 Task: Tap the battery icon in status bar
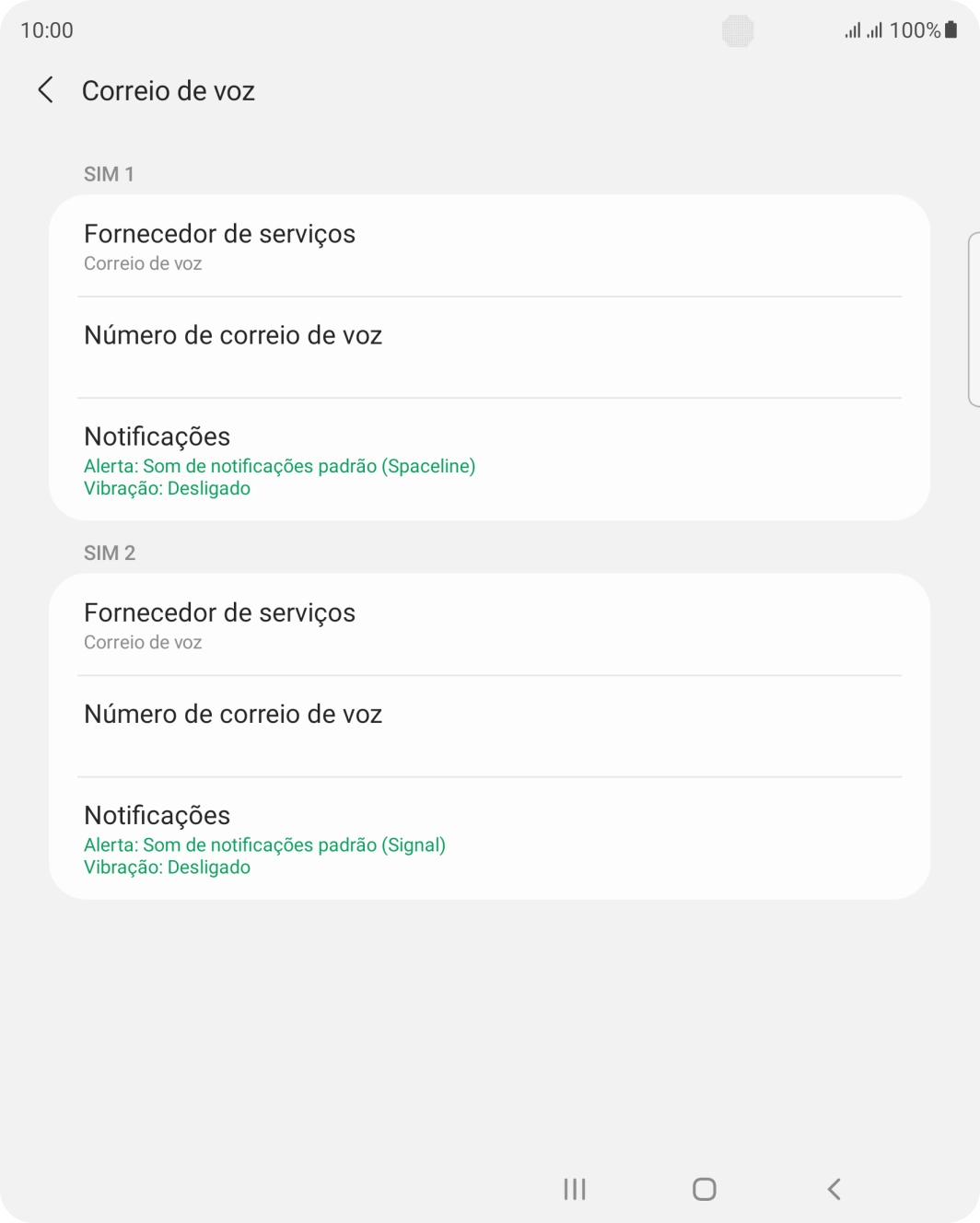pyautogui.click(x=951, y=29)
